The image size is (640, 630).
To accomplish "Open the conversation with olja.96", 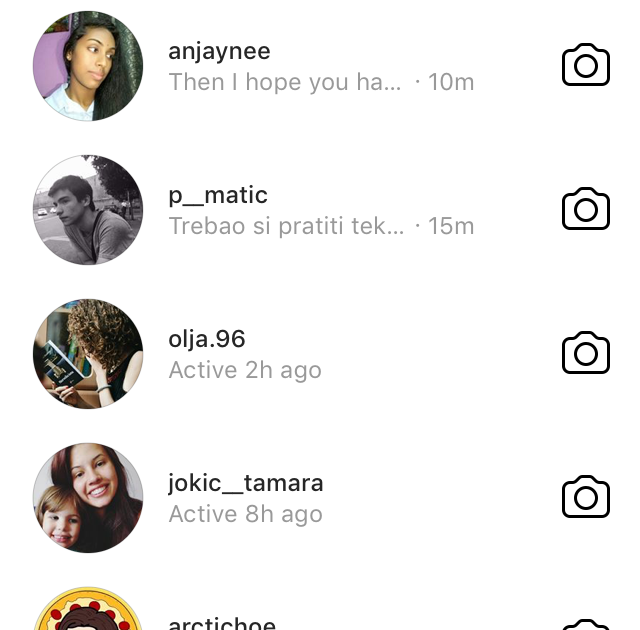I will click(300, 354).
